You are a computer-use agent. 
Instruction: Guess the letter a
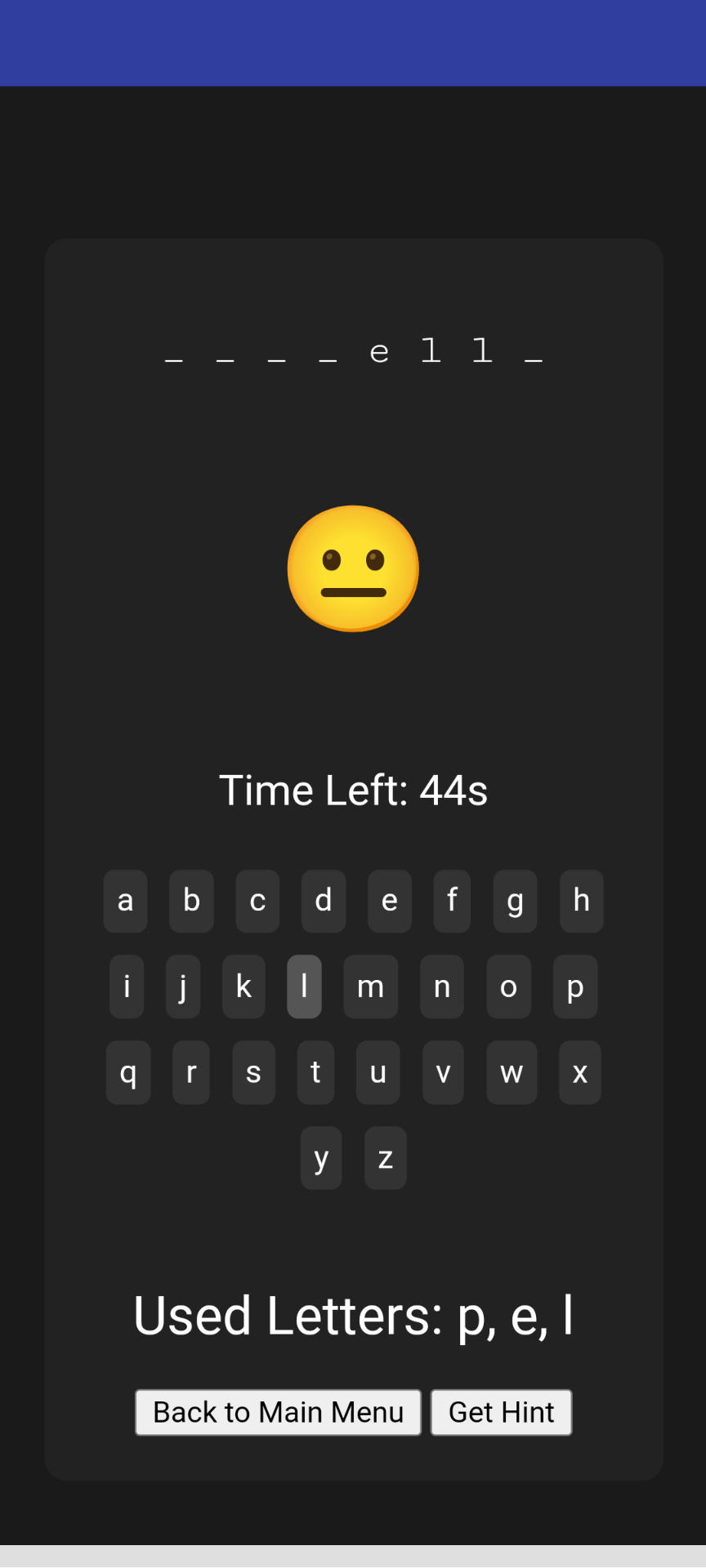[x=125, y=901]
